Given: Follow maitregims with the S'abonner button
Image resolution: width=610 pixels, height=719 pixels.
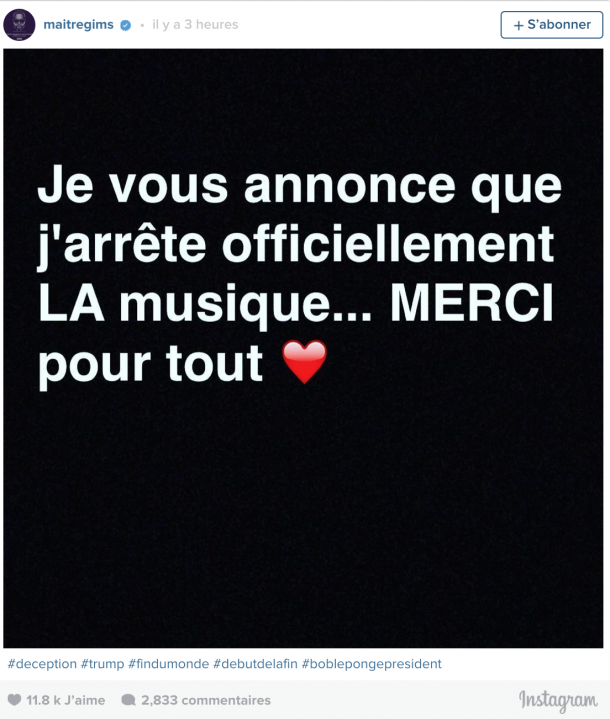Looking at the screenshot, I should pos(553,24).
